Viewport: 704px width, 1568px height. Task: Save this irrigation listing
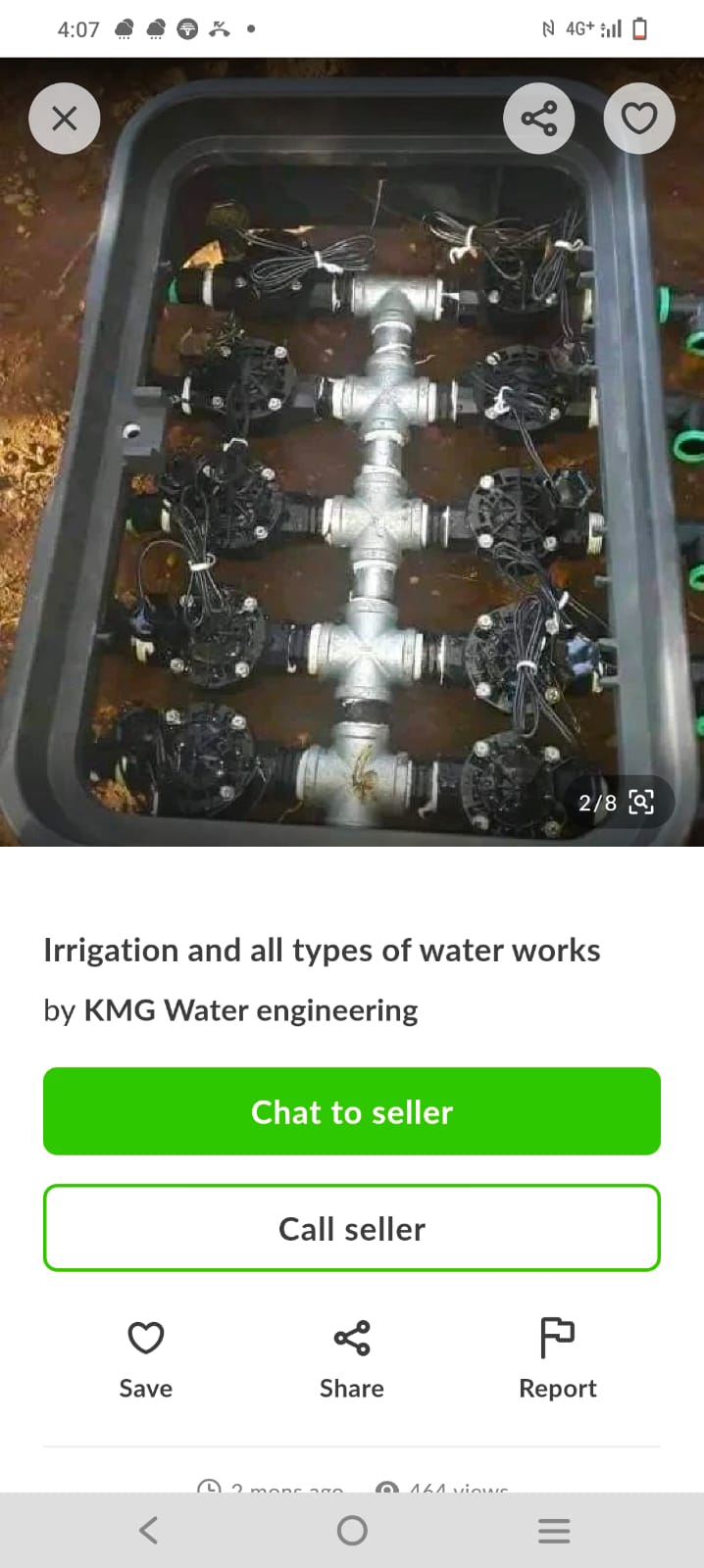pyautogui.click(x=146, y=1357)
